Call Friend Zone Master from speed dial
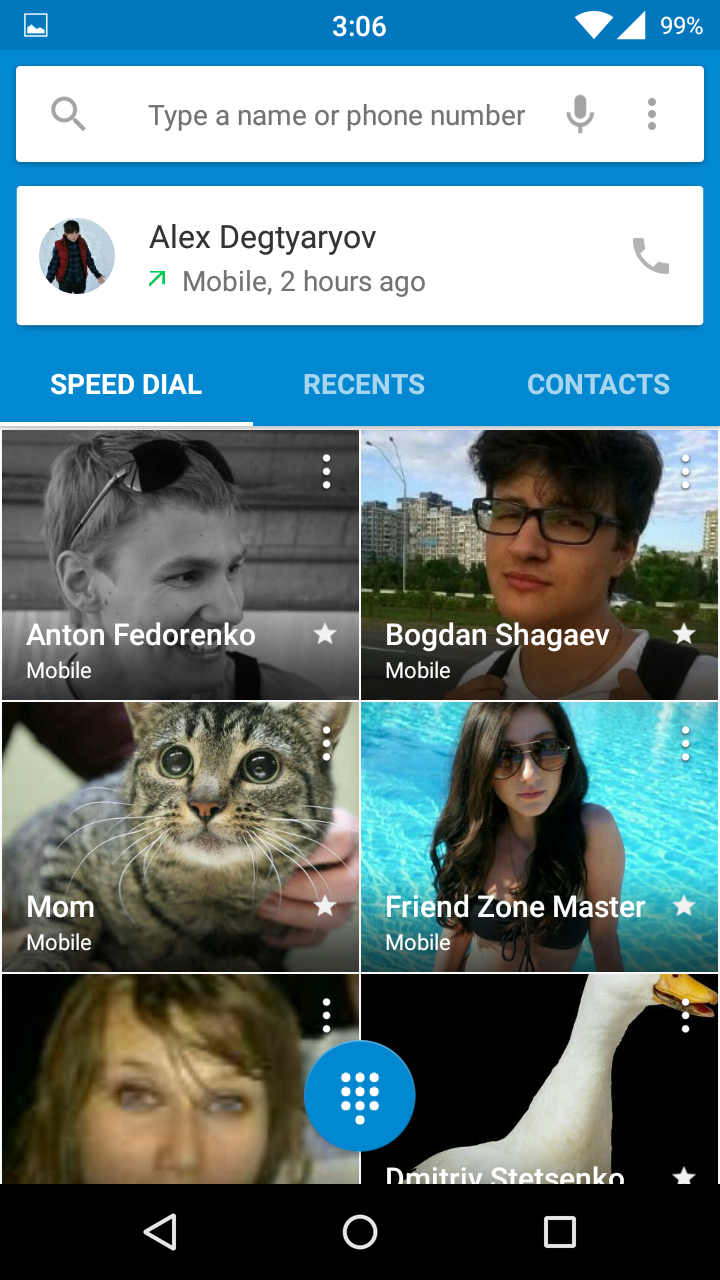Screen dimensions: 720x1280 pos(539,837)
